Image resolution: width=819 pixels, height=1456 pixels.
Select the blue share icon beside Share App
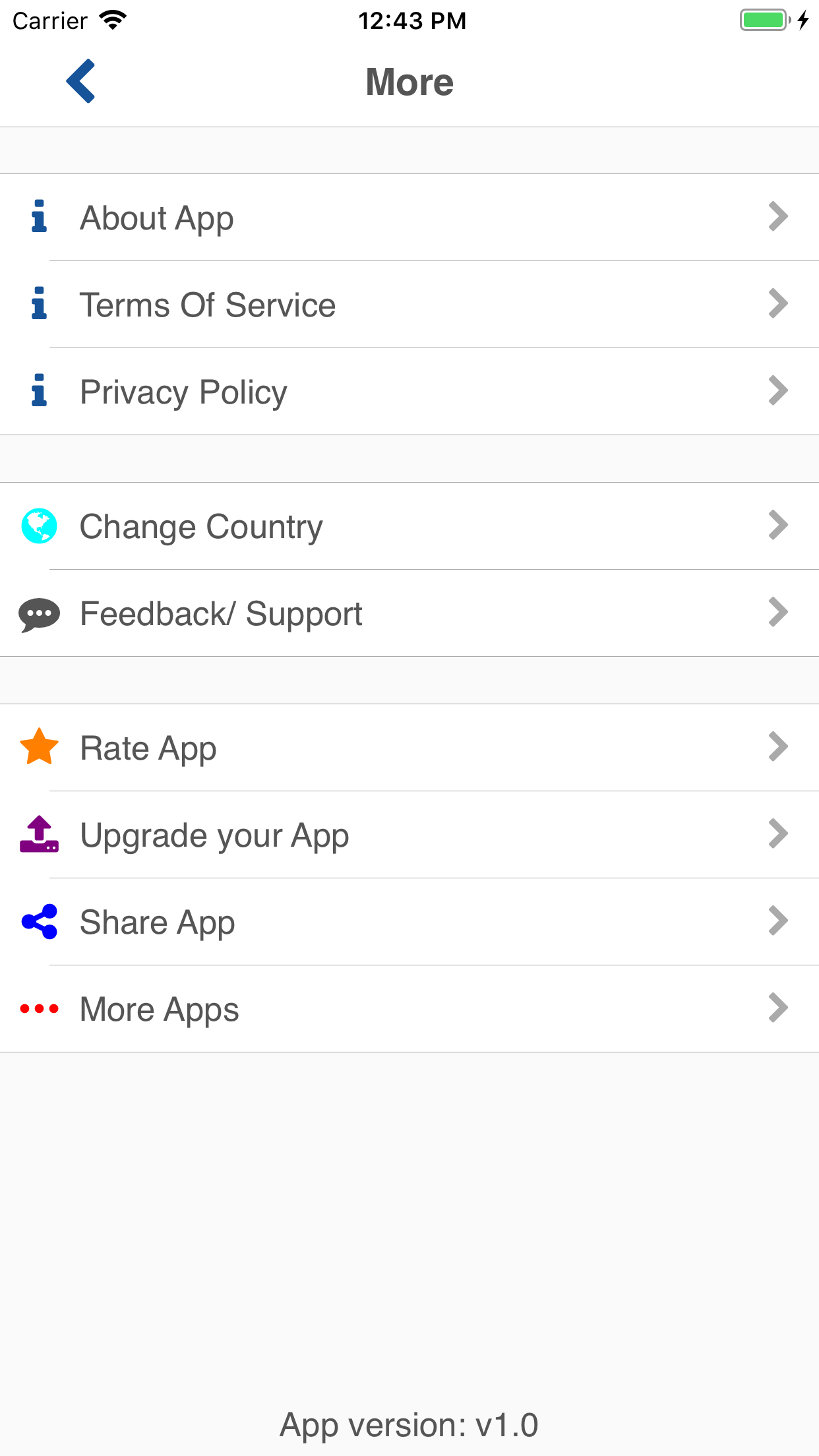click(x=38, y=921)
